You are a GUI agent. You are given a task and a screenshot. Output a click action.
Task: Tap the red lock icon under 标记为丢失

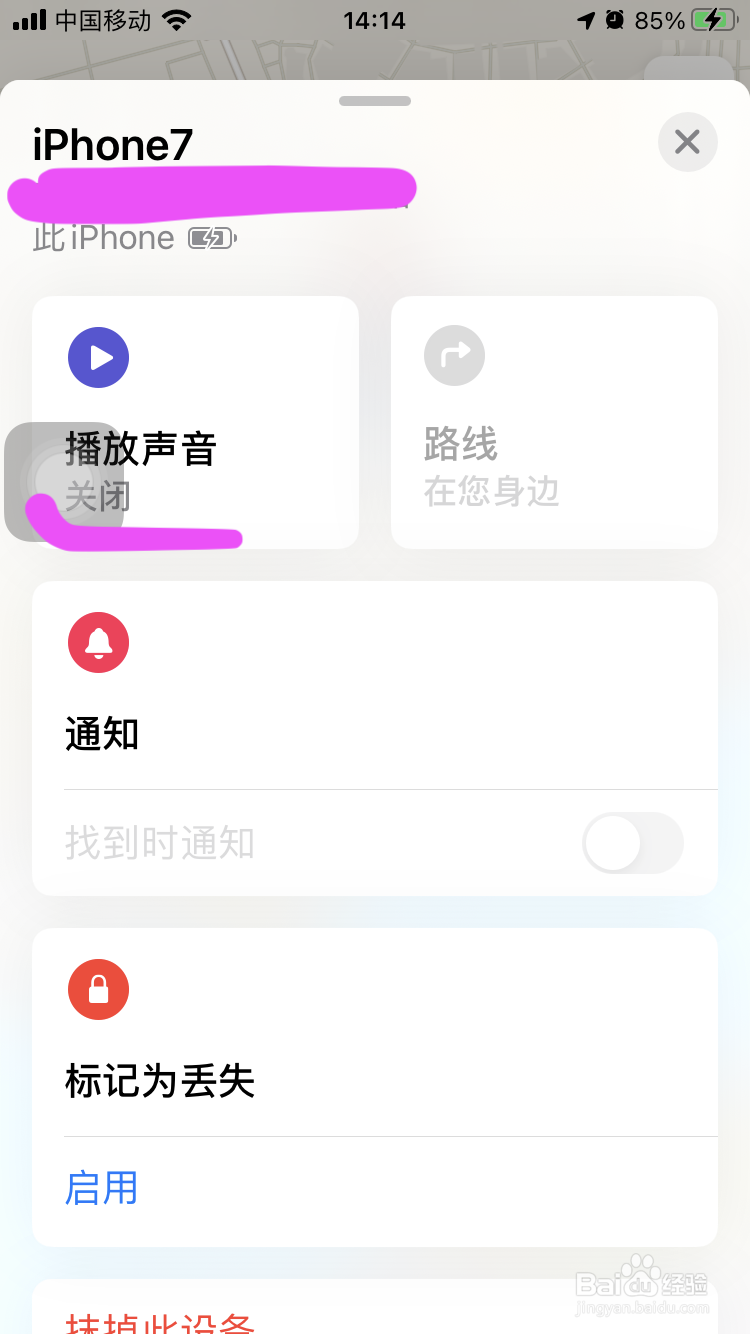pos(98,989)
